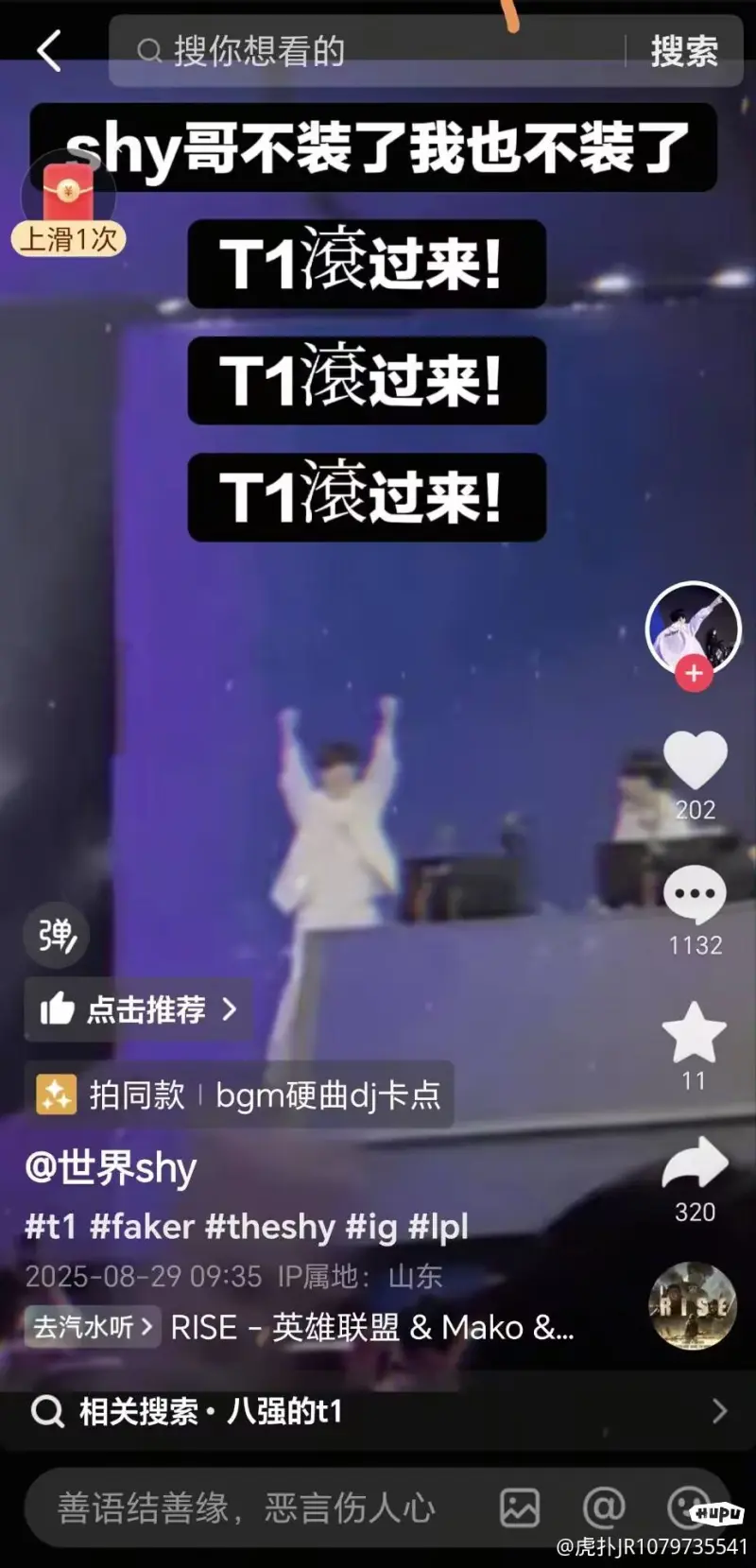Open the emoji picker in the comment bar
756x1568 pixels.
pyautogui.click(x=684, y=1508)
